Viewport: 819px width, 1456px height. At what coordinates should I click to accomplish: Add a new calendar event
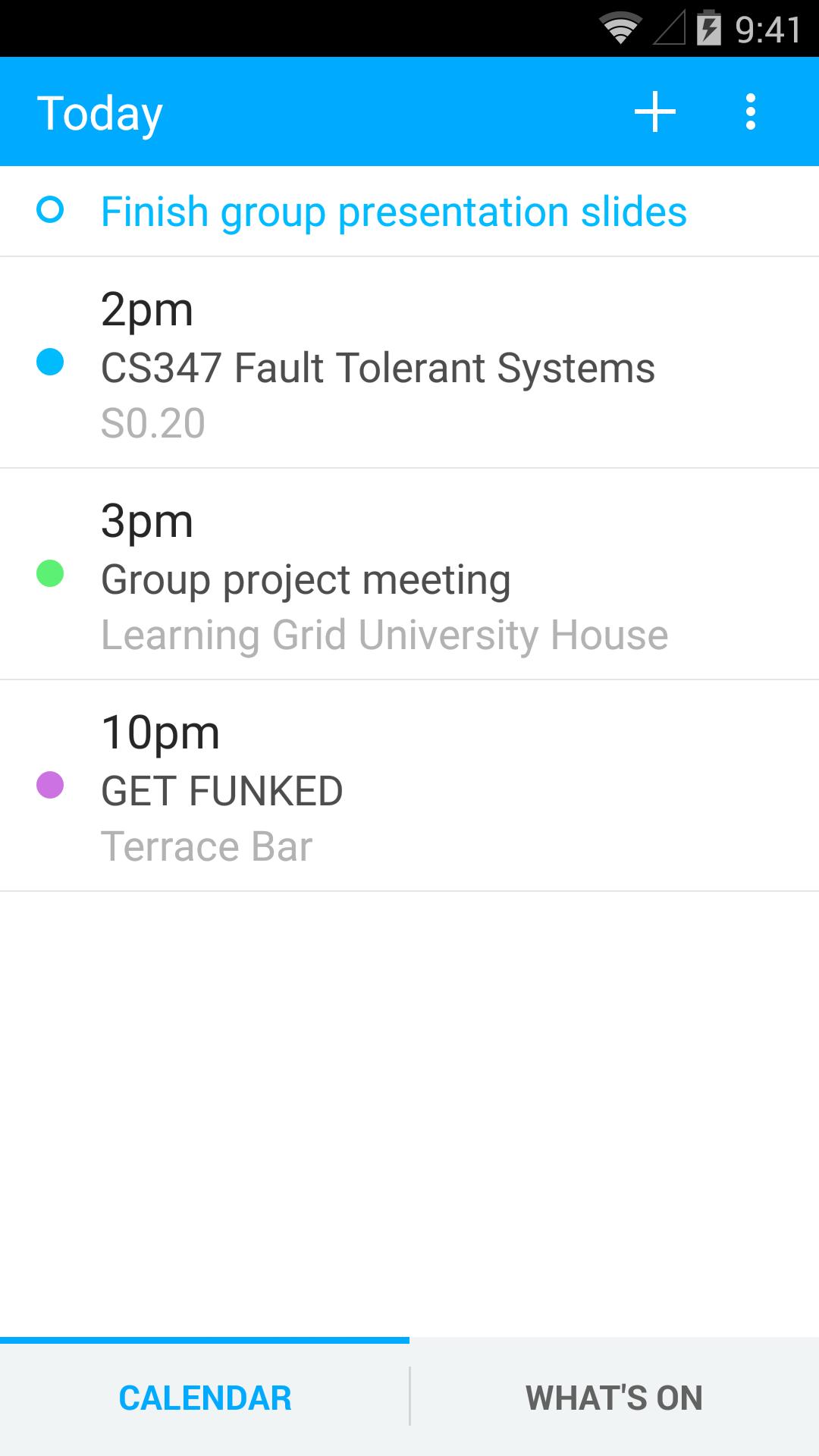coord(654,112)
